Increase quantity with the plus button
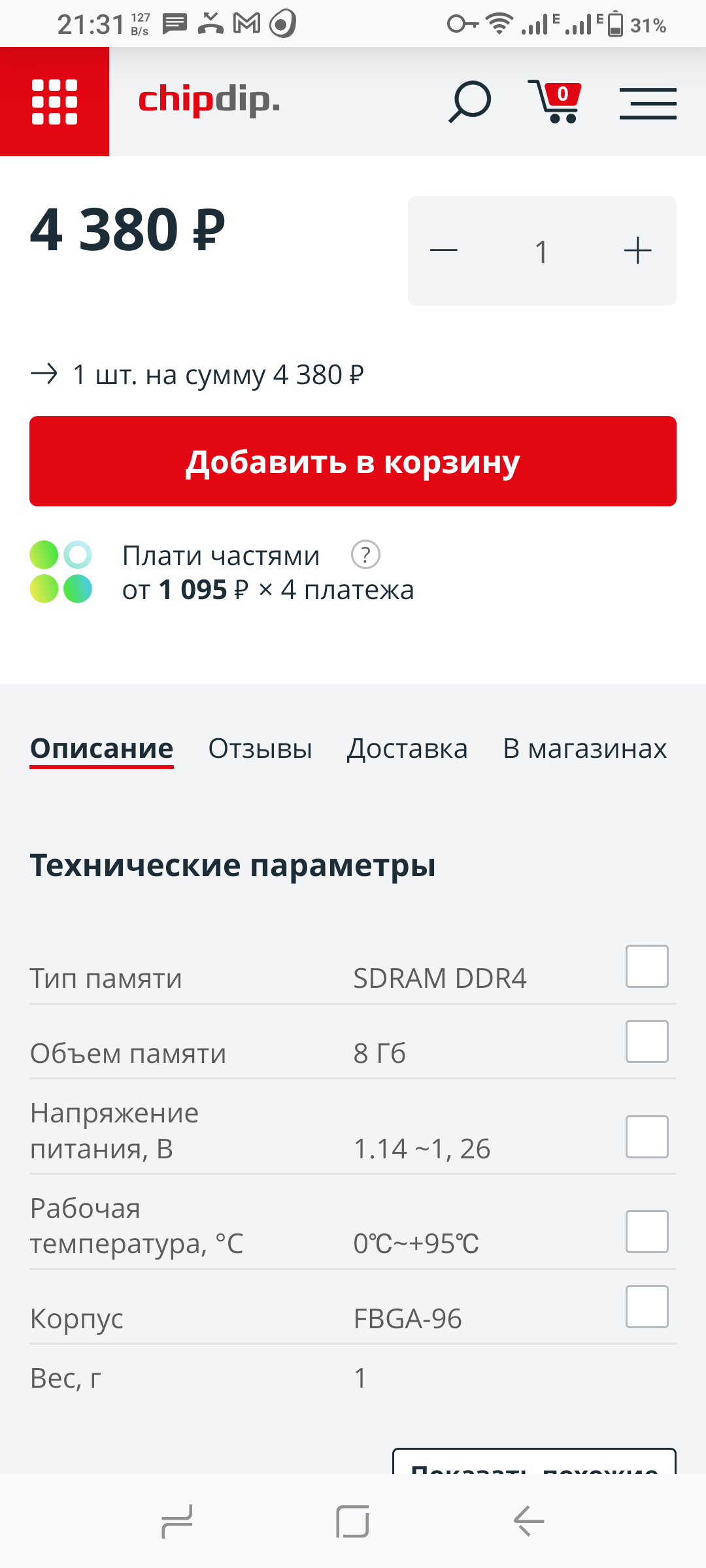Image resolution: width=706 pixels, height=1568 pixels. (x=637, y=251)
